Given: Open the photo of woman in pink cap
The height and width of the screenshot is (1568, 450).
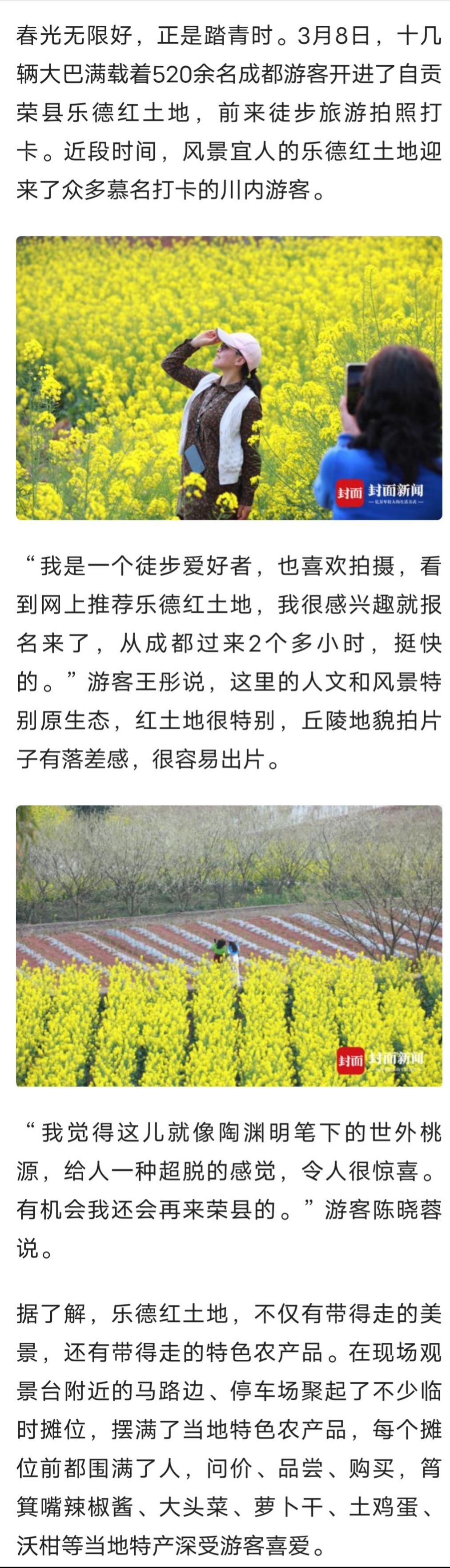Looking at the screenshot, I should [x=229, y=377].
